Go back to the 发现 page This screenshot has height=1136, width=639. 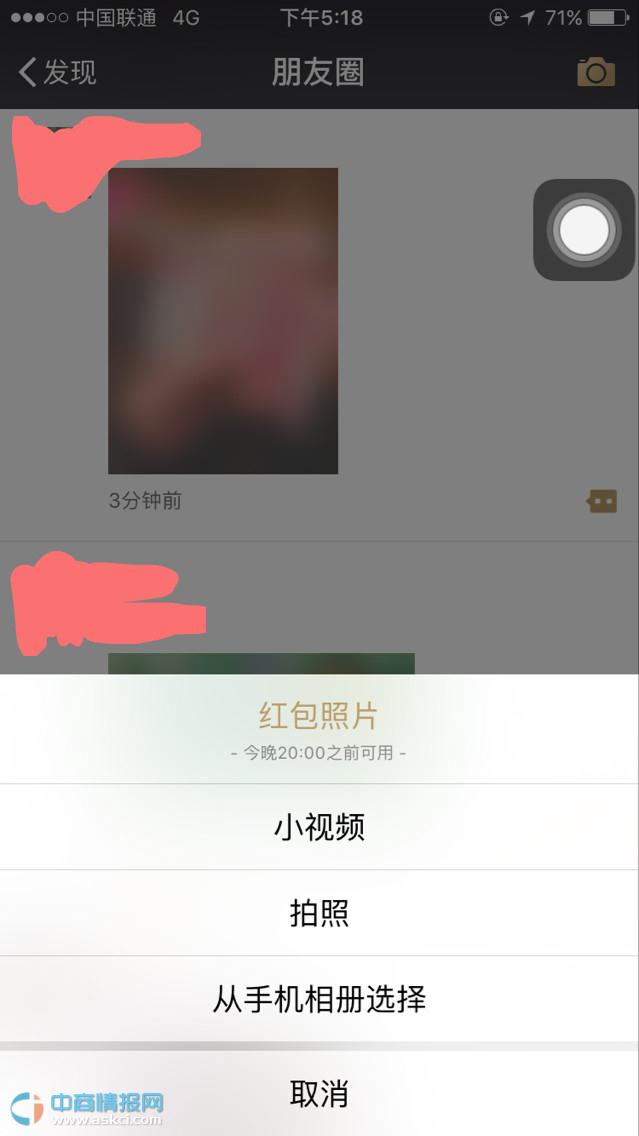tap(58, 73)
